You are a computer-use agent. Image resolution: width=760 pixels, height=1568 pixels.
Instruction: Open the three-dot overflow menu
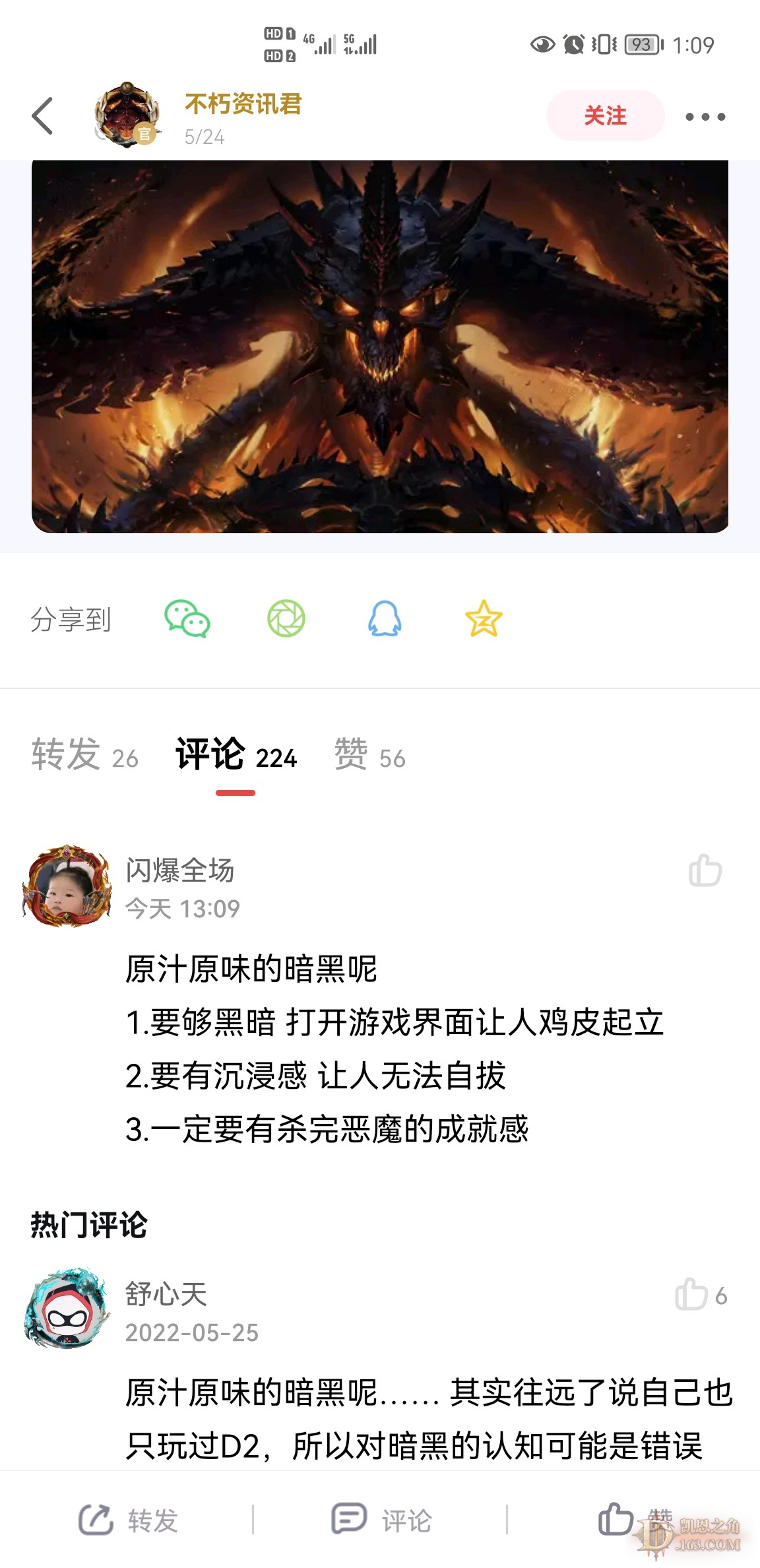[x=705, y=117]
